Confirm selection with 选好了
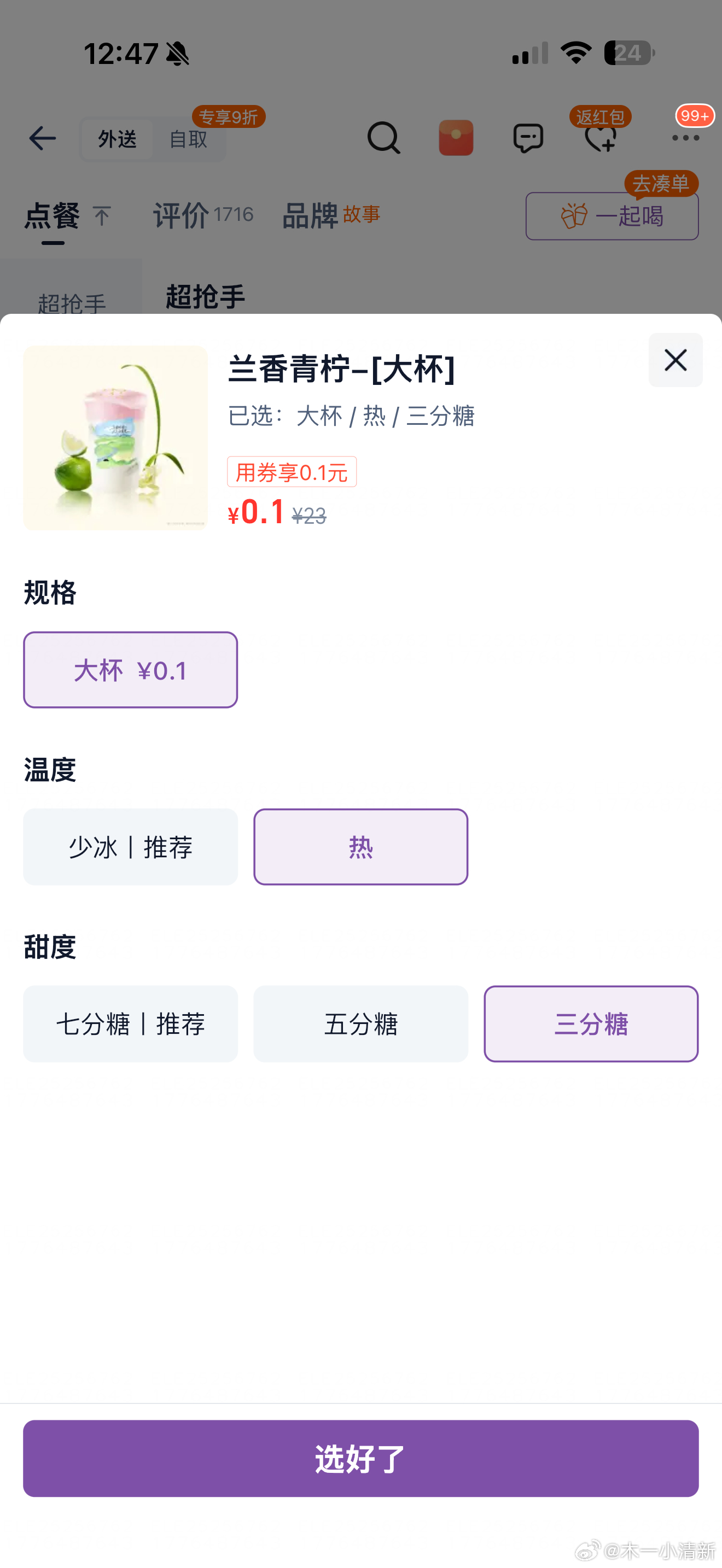Screen dimensions: 722x1568 tap(360, 1459)
